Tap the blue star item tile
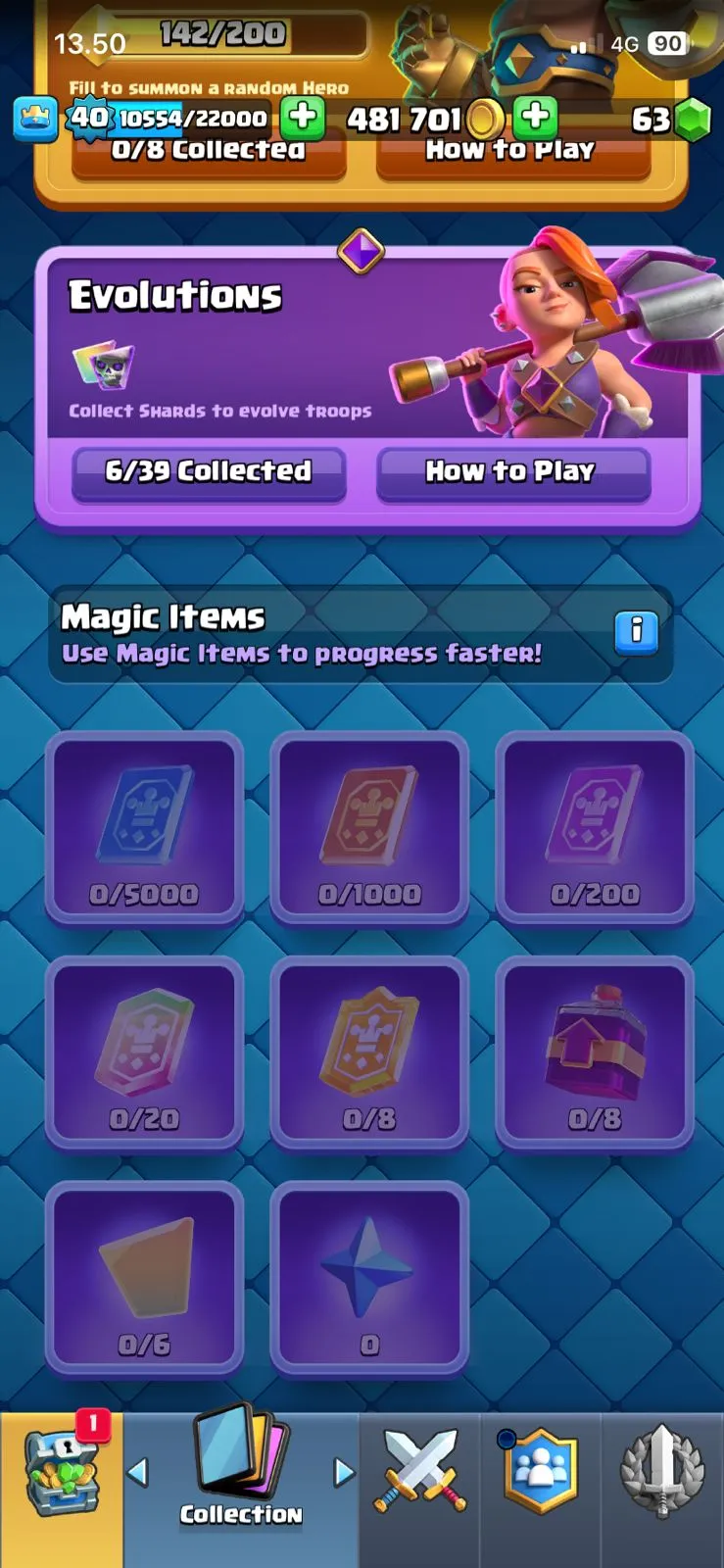 tap(369, 1277)
